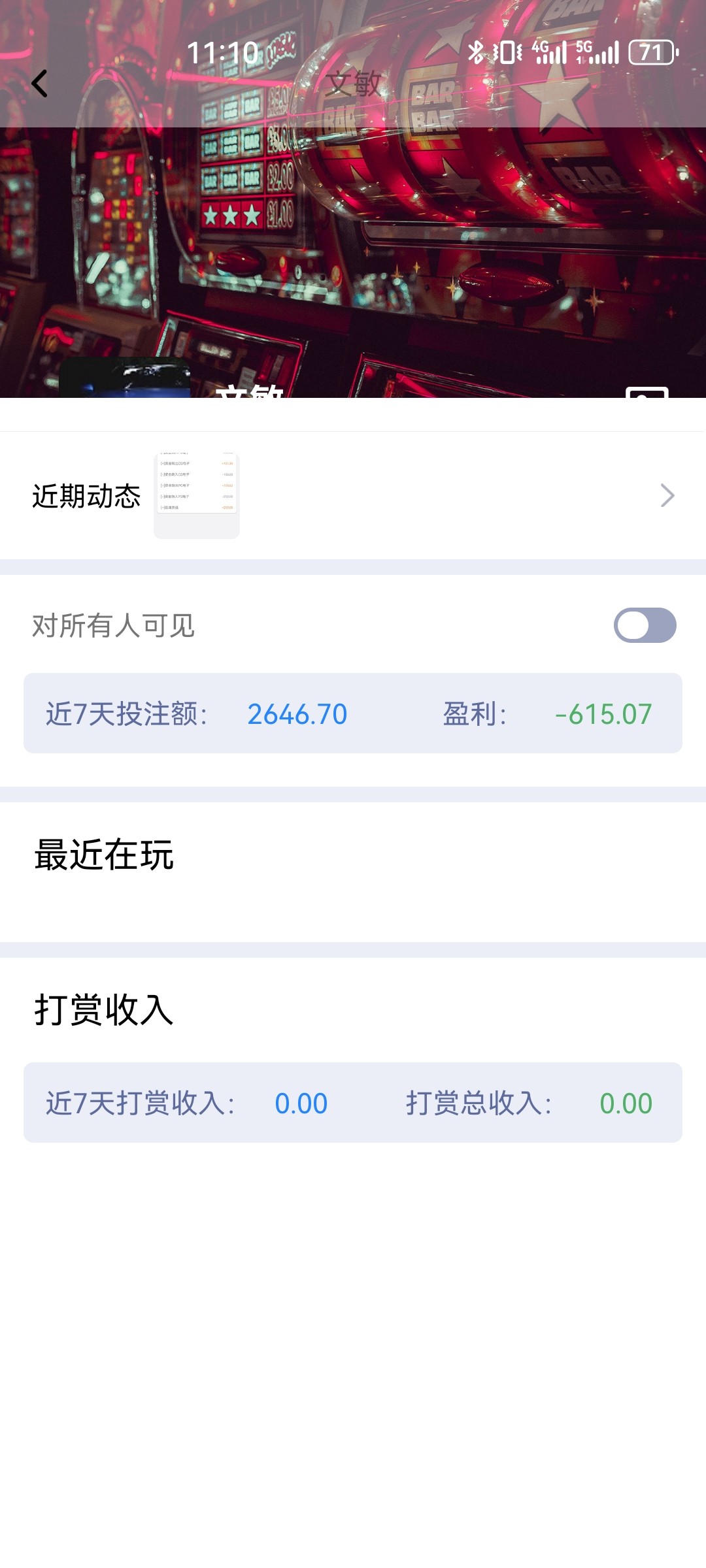This screenshot has height=1568, width=706.
Task: Tap the profit figure -615.07
Action: (x=603, y=715)
